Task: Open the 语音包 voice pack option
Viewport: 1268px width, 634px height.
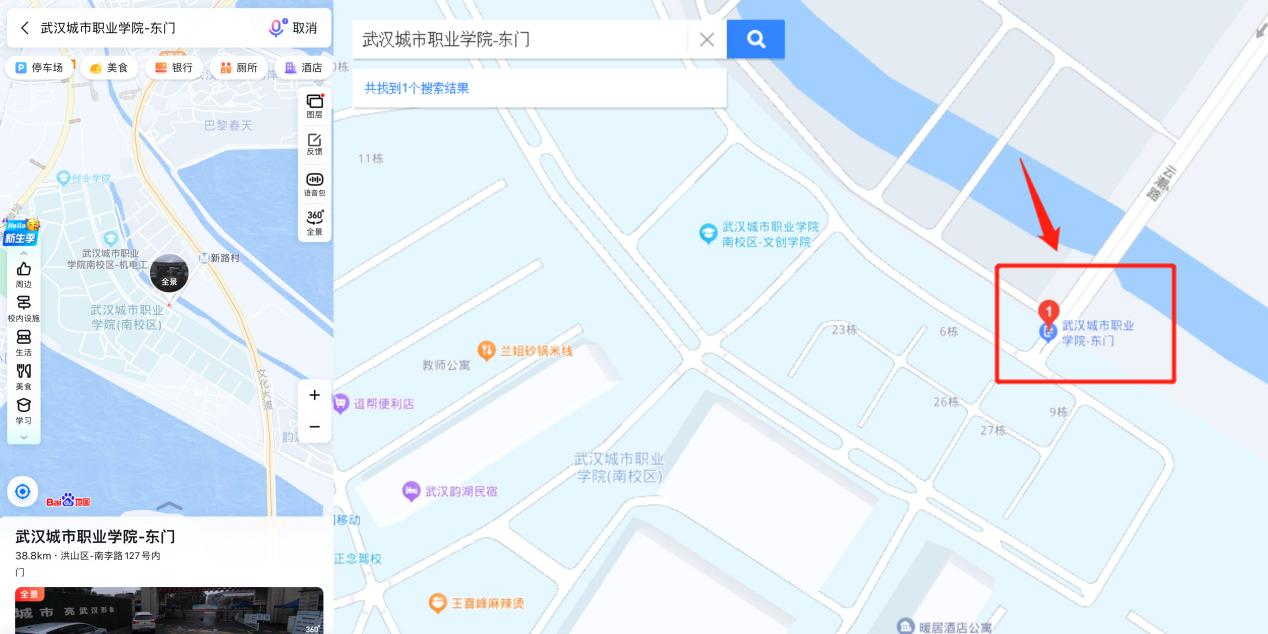Action: point(314,184)
